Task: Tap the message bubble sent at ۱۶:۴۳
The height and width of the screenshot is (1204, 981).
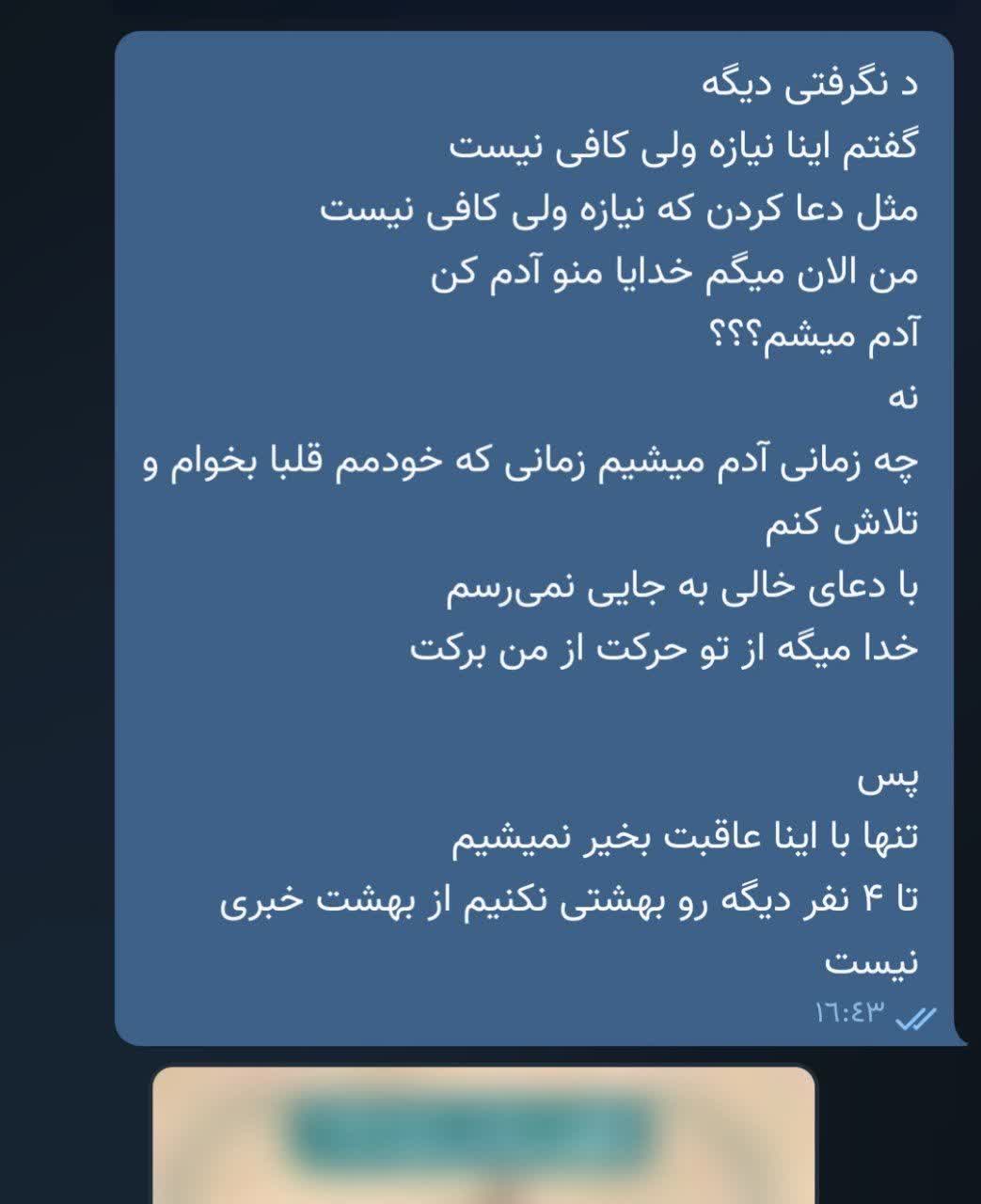Action: 534,538
